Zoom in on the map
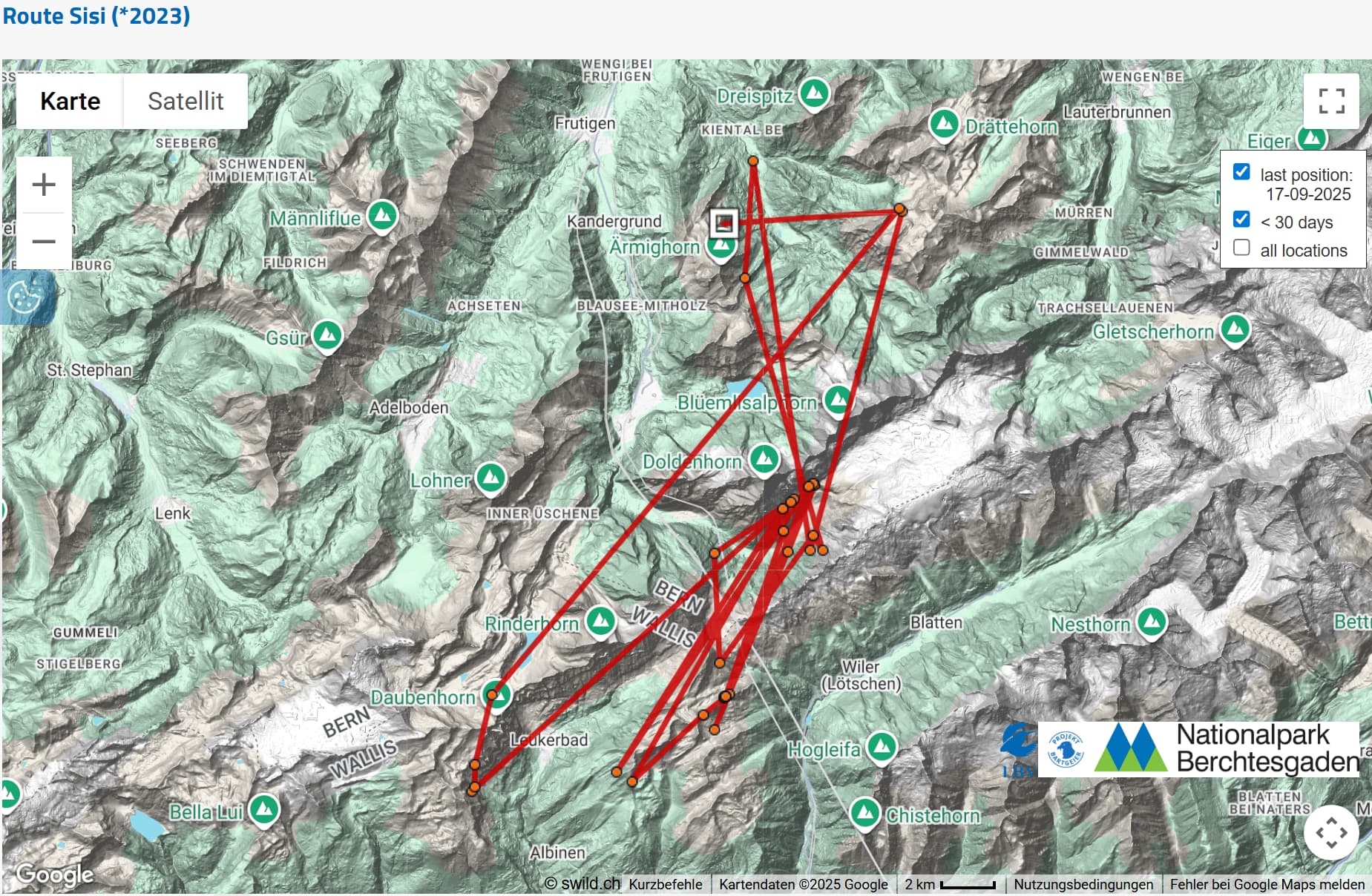Screen dimensions: 1372x896 45,184
